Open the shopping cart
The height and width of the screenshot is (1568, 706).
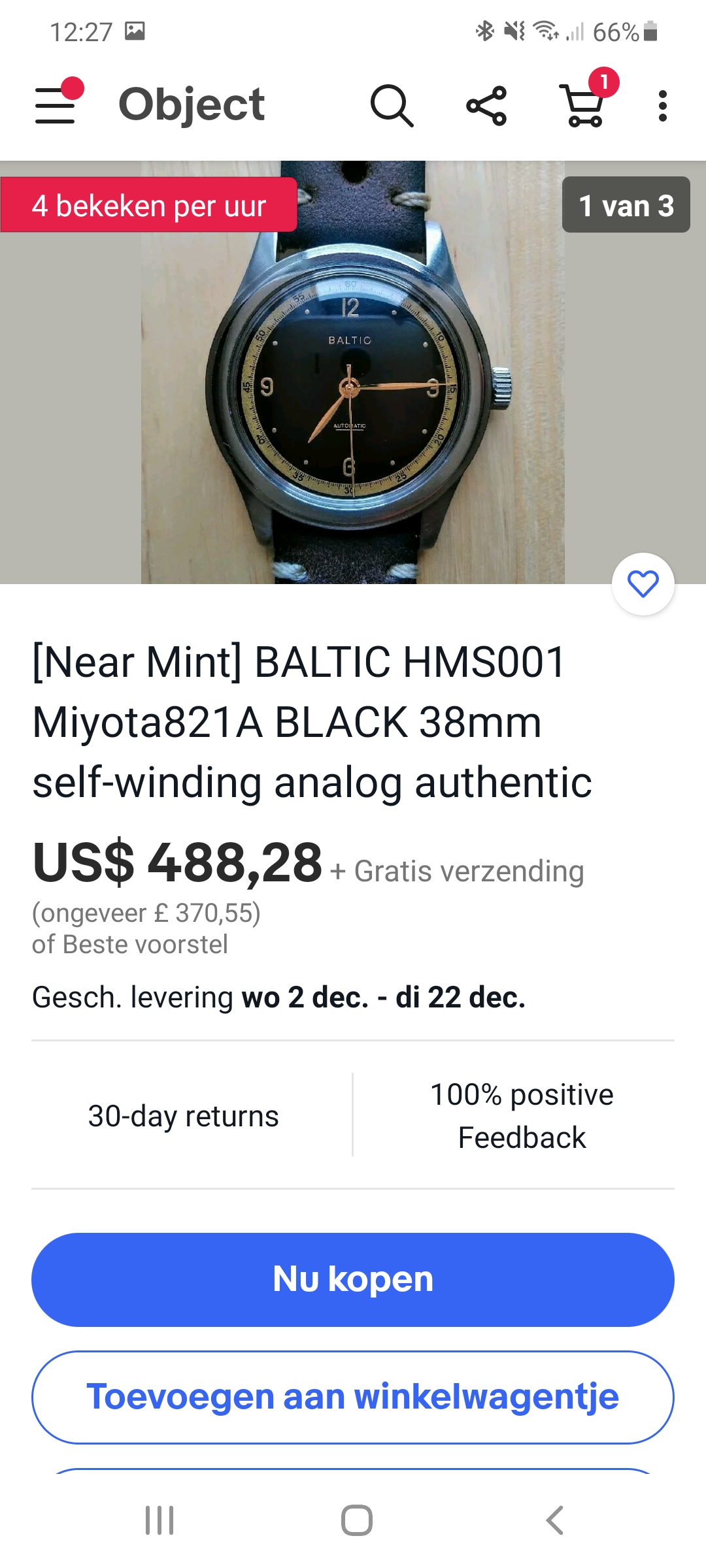(584, 105)
